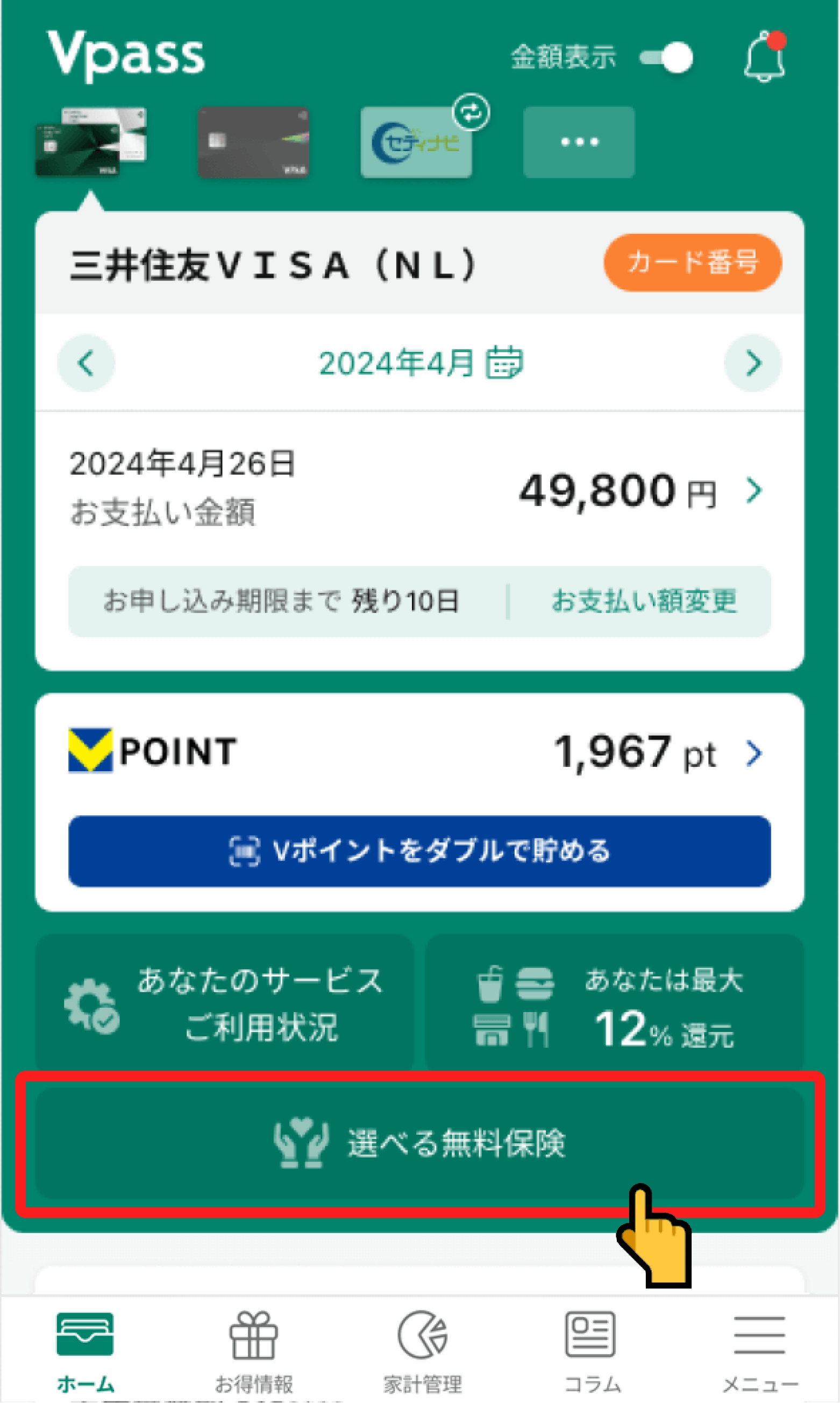
Task: Open the more cards ellipsis tile
Action: (x=579, y=142)
